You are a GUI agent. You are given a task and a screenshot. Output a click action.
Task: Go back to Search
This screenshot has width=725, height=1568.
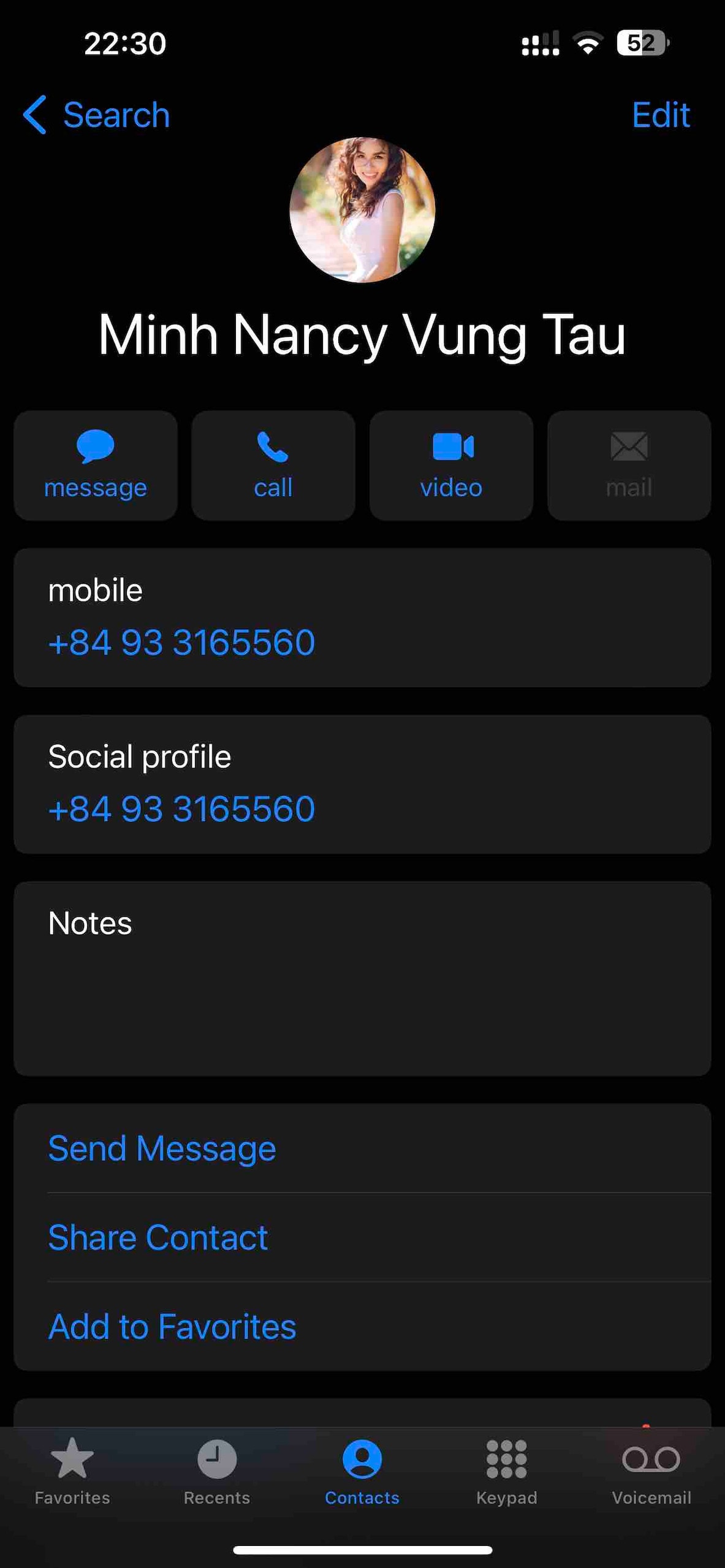[97, 115]
